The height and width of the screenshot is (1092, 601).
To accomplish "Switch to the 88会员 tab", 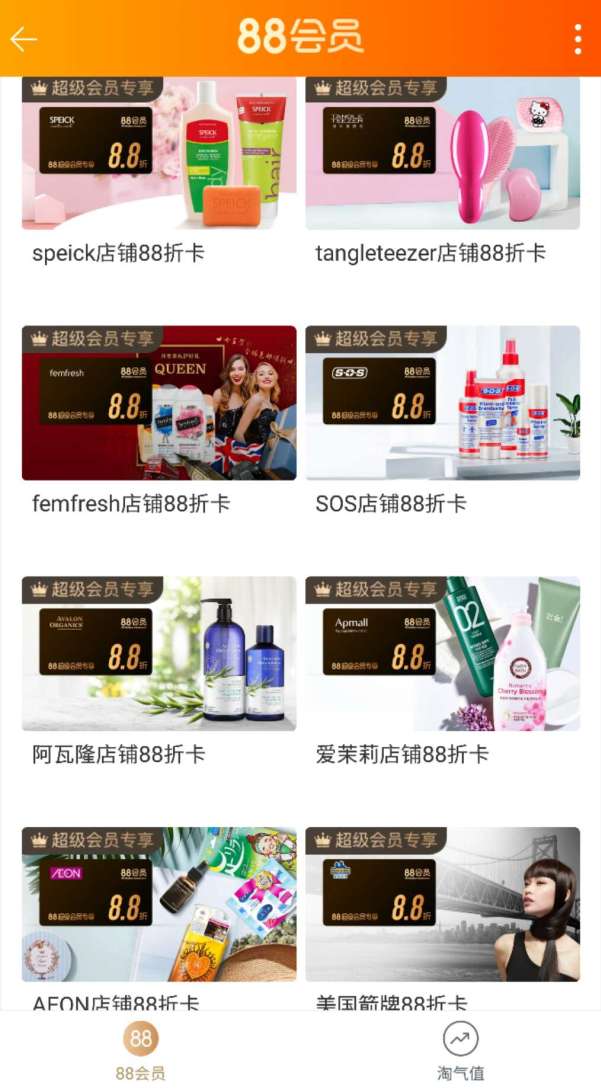I will point(140,1051).
